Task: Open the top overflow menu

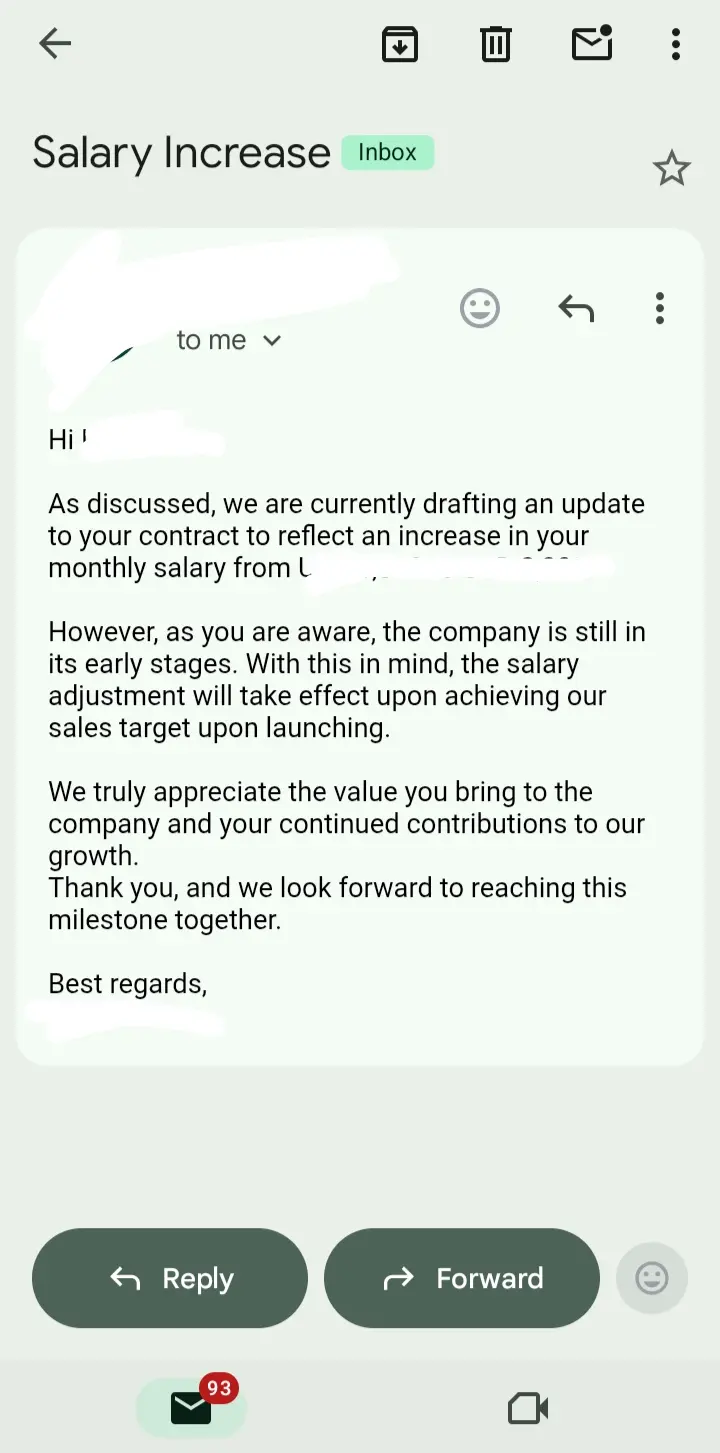Action: (x=676, y=44)
